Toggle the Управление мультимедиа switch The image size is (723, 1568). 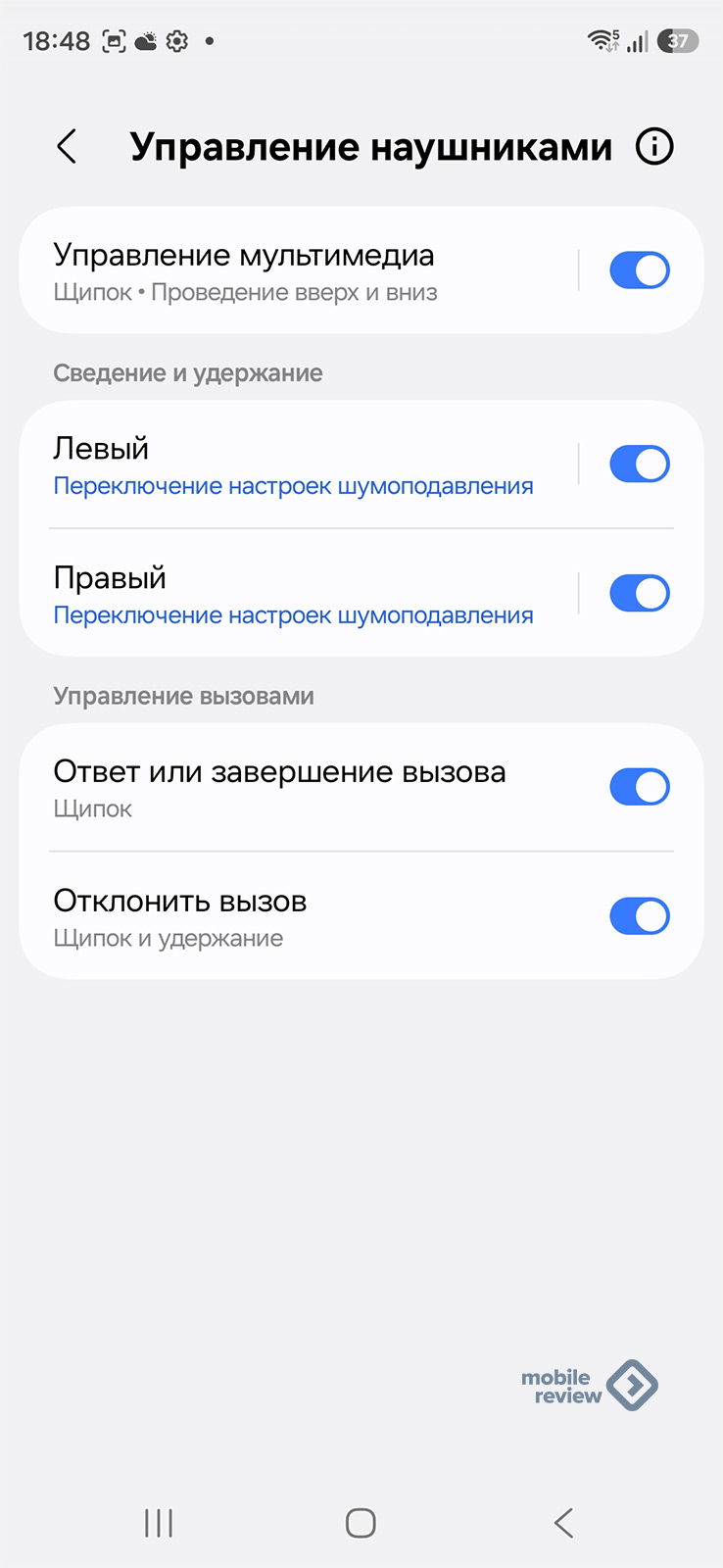tap(639, 270)
